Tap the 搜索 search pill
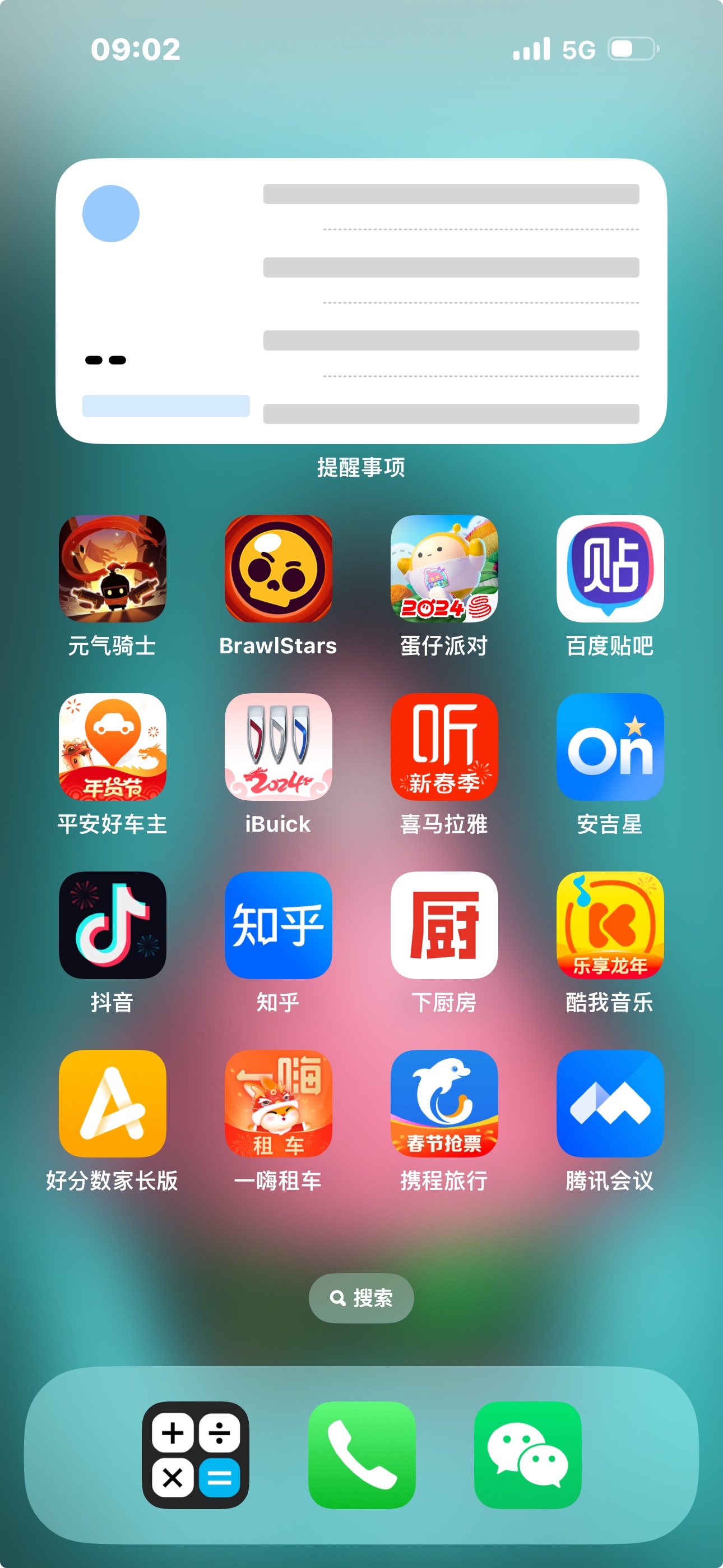This screenshot has width=723, height=1568. (361, 1298)
